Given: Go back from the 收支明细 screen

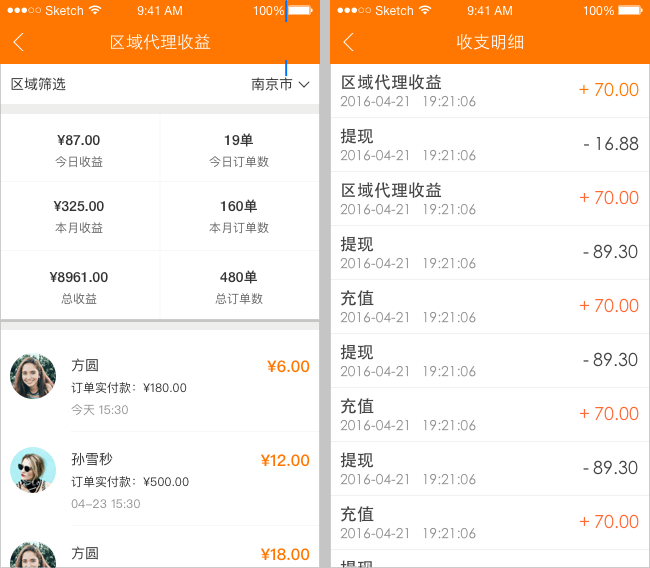Looking at the screenshot, I should pyautogui.click(x=349, y=43).
